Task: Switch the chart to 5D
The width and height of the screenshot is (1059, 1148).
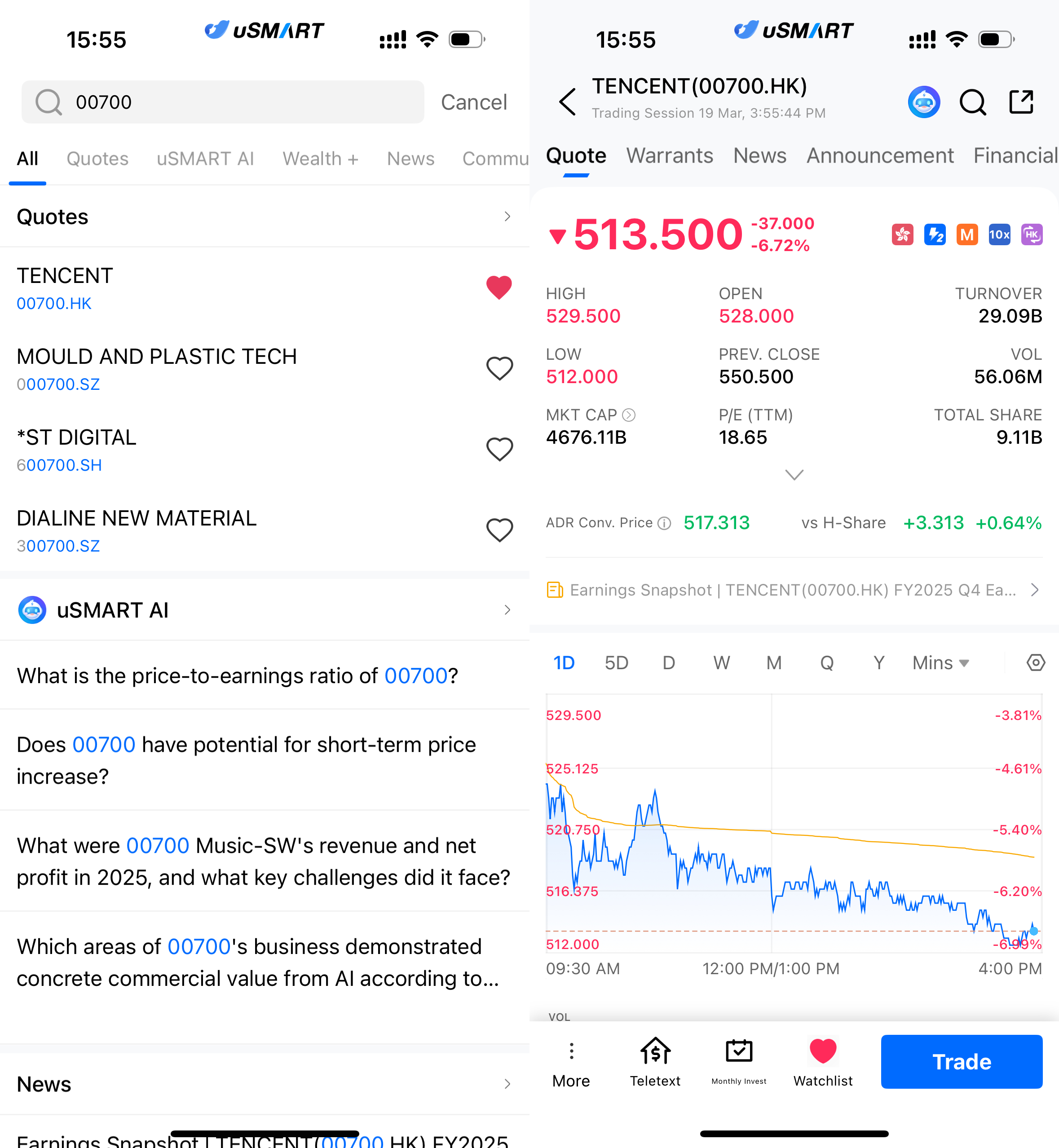Action: [616, 663]
